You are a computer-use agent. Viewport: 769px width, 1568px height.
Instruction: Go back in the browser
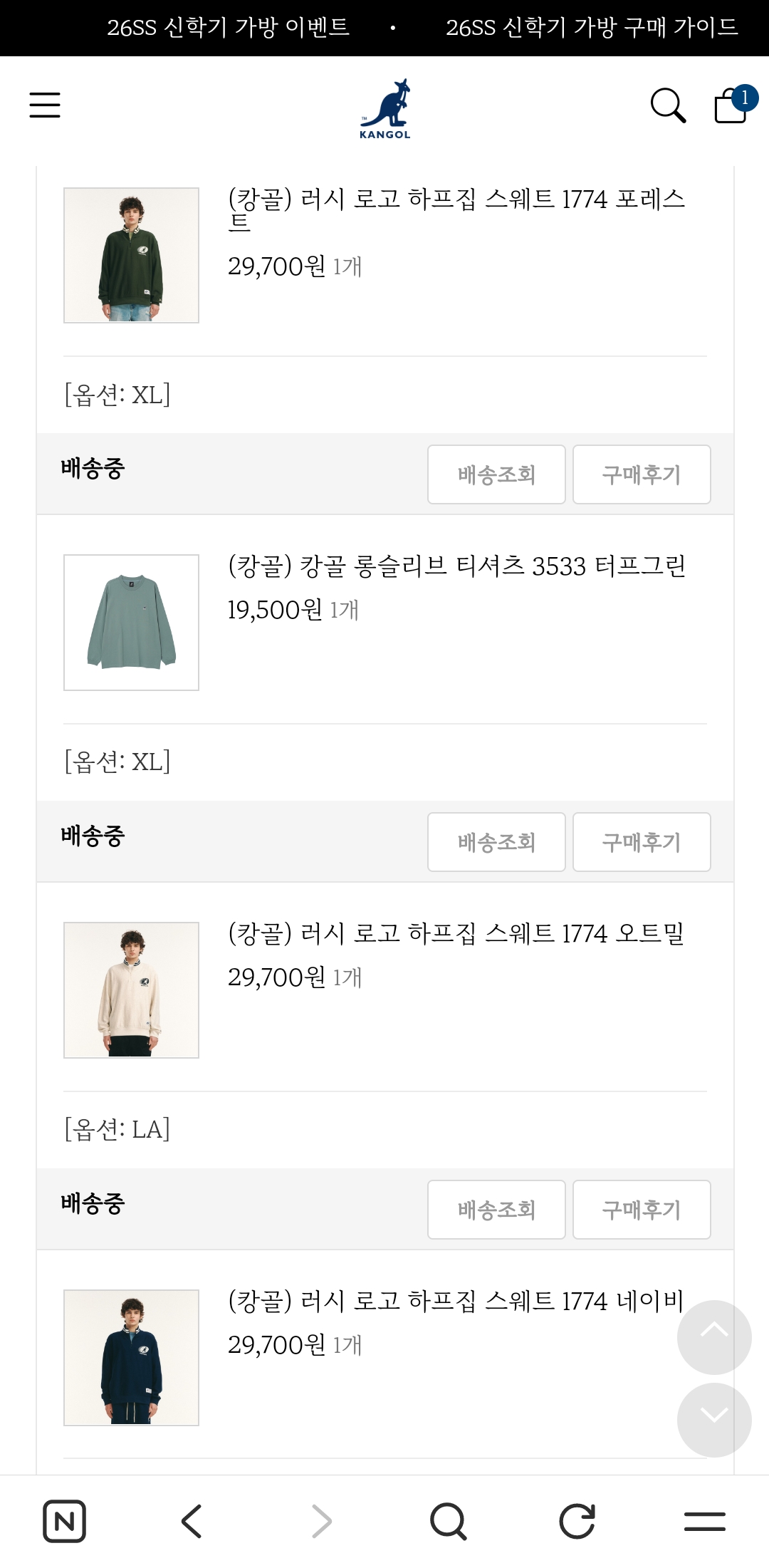coord(192,1522)
